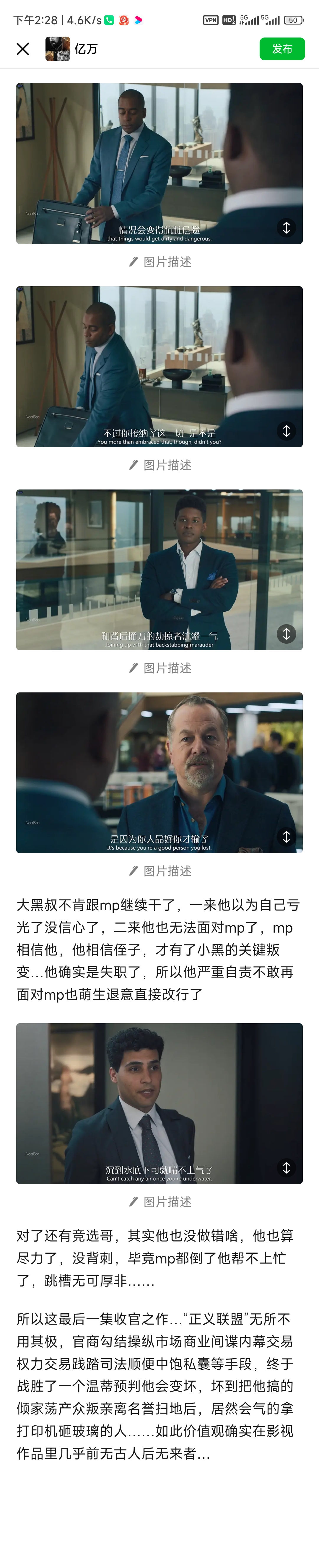Edit the paragraph starting 大黑叔不肯跟mp

158,949
